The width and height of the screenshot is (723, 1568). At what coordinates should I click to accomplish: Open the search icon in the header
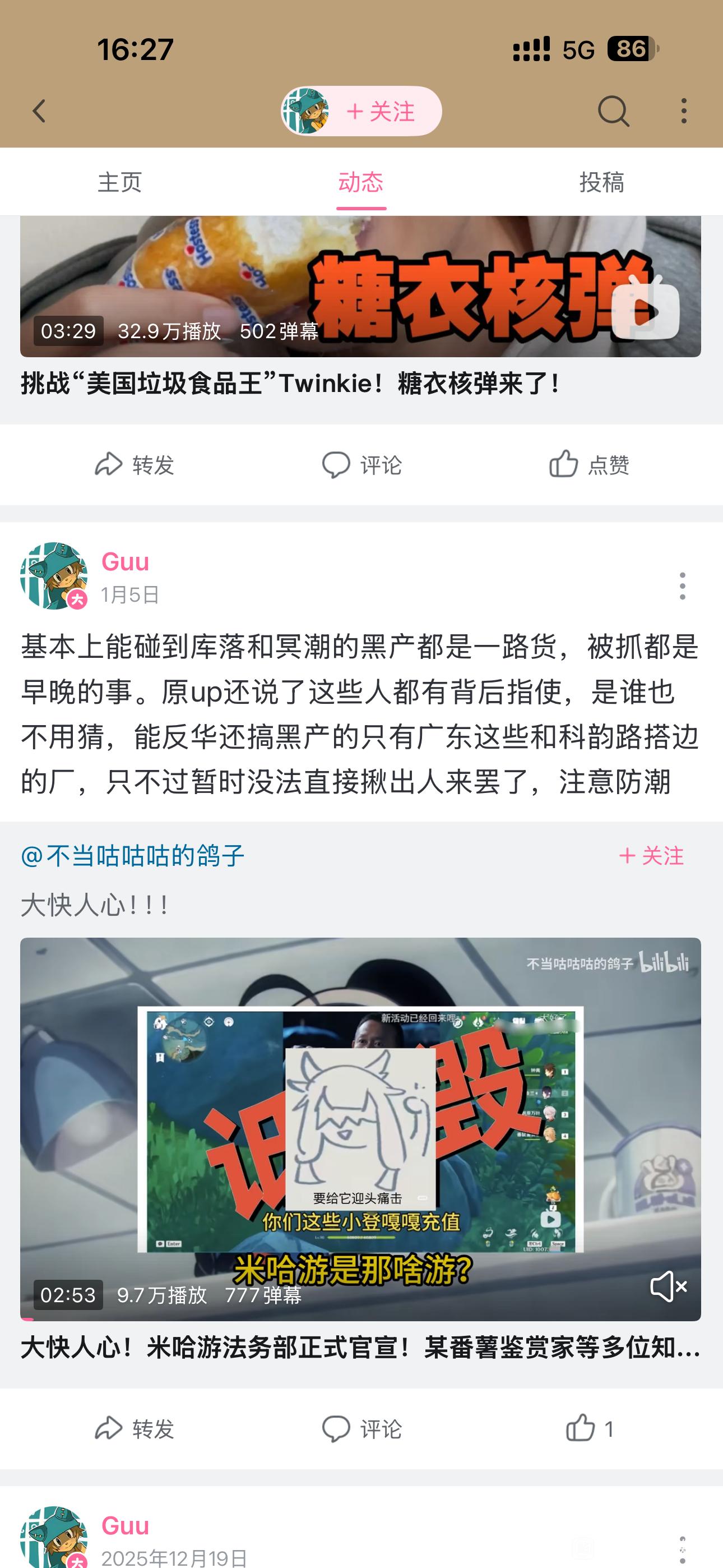[x=613, y=112]
